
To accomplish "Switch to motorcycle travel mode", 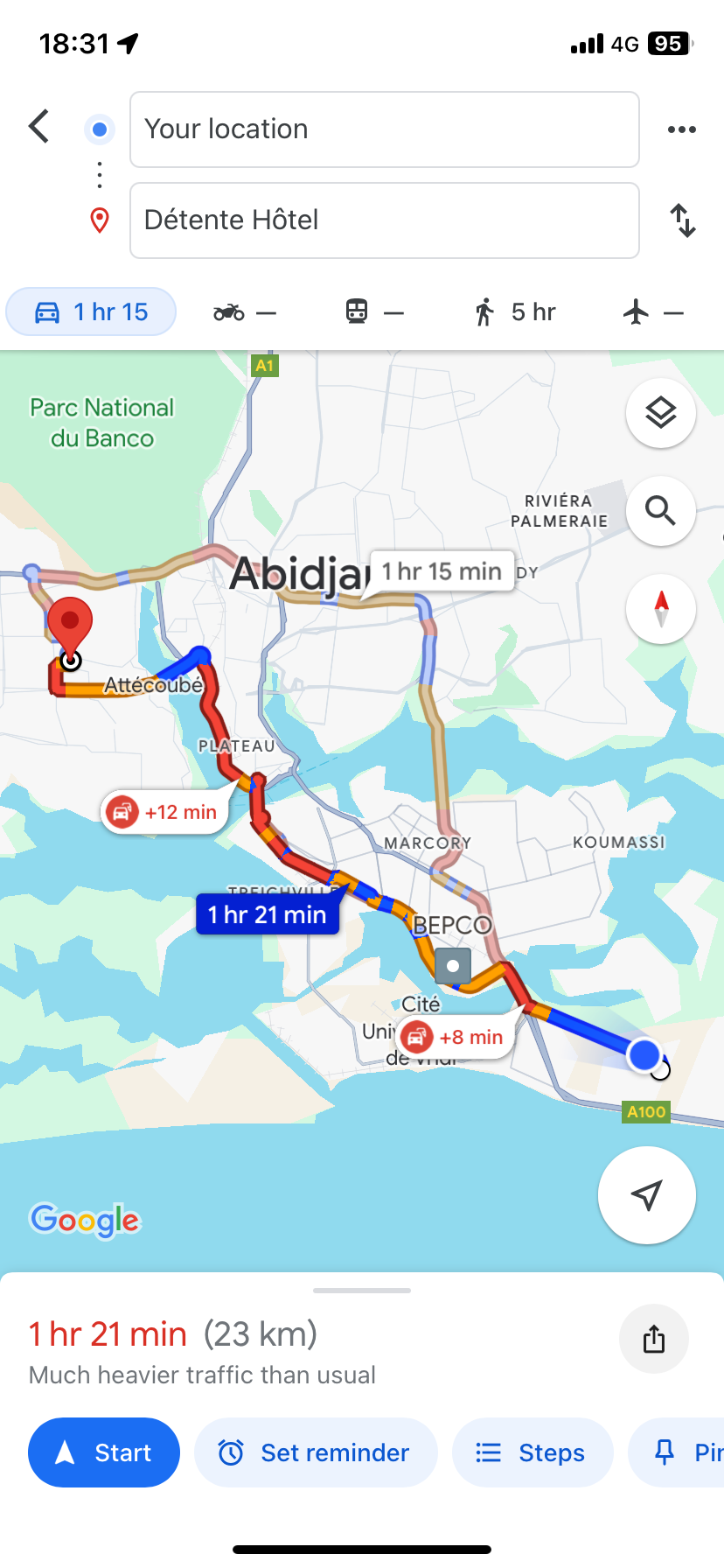I will pos(245,312).
